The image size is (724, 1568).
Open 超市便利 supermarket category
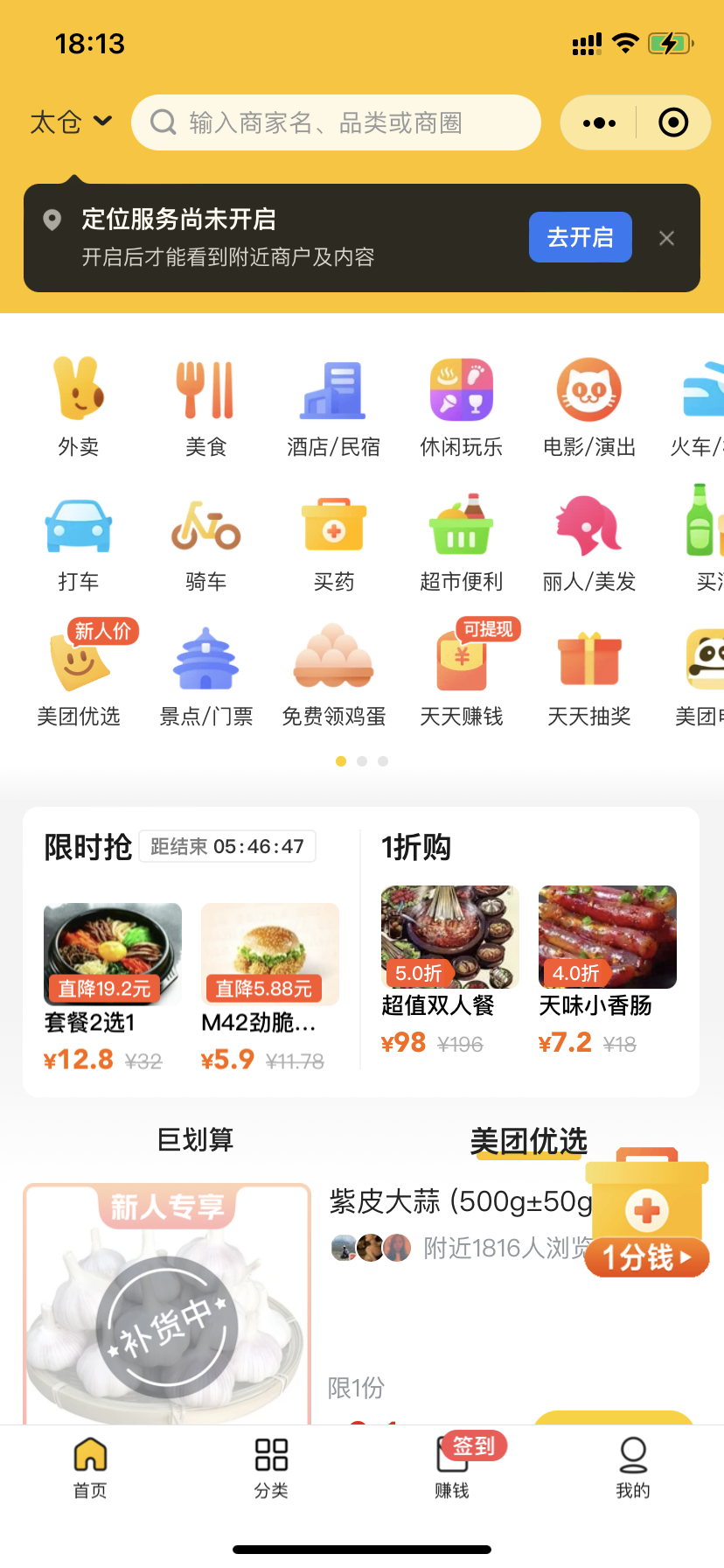[x=462, y=542]
